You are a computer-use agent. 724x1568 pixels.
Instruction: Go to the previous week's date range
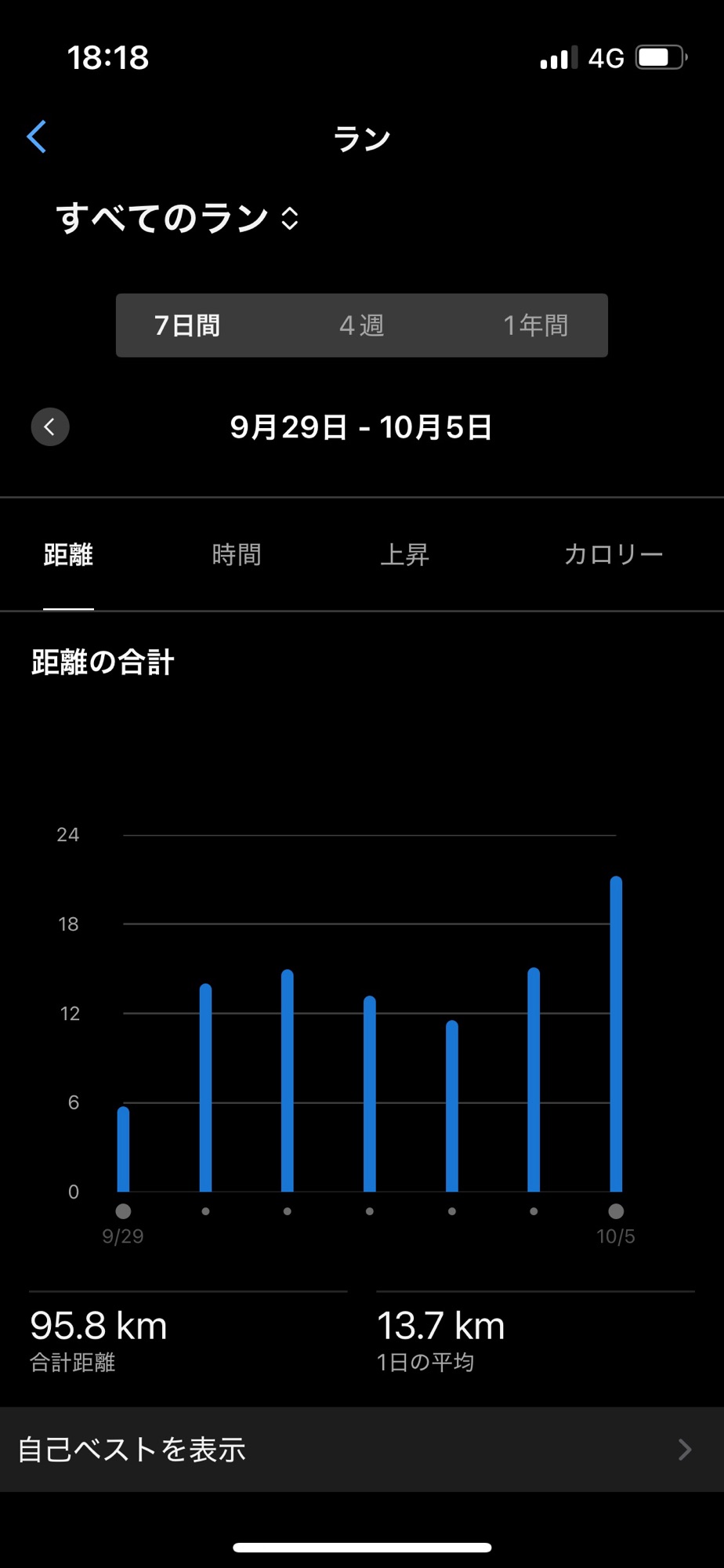click(x=50, y=427)
